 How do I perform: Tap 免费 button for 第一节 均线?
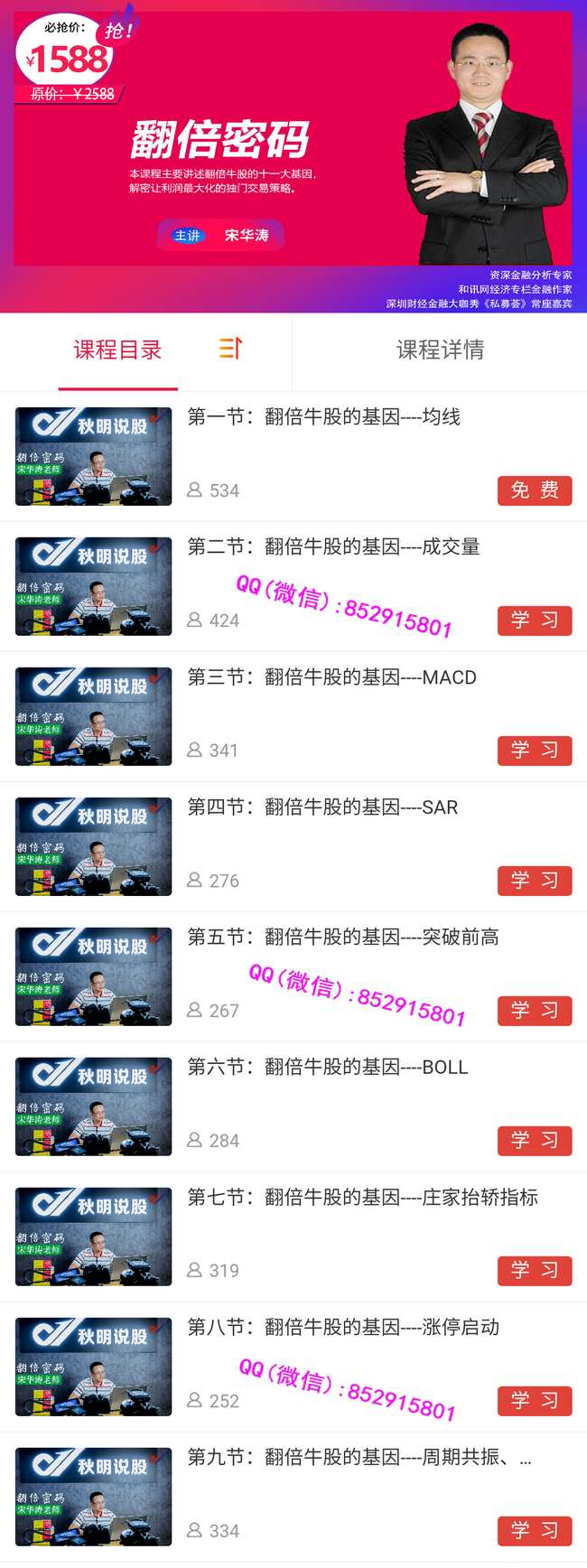pyautogui.click(x=535, y=490)
